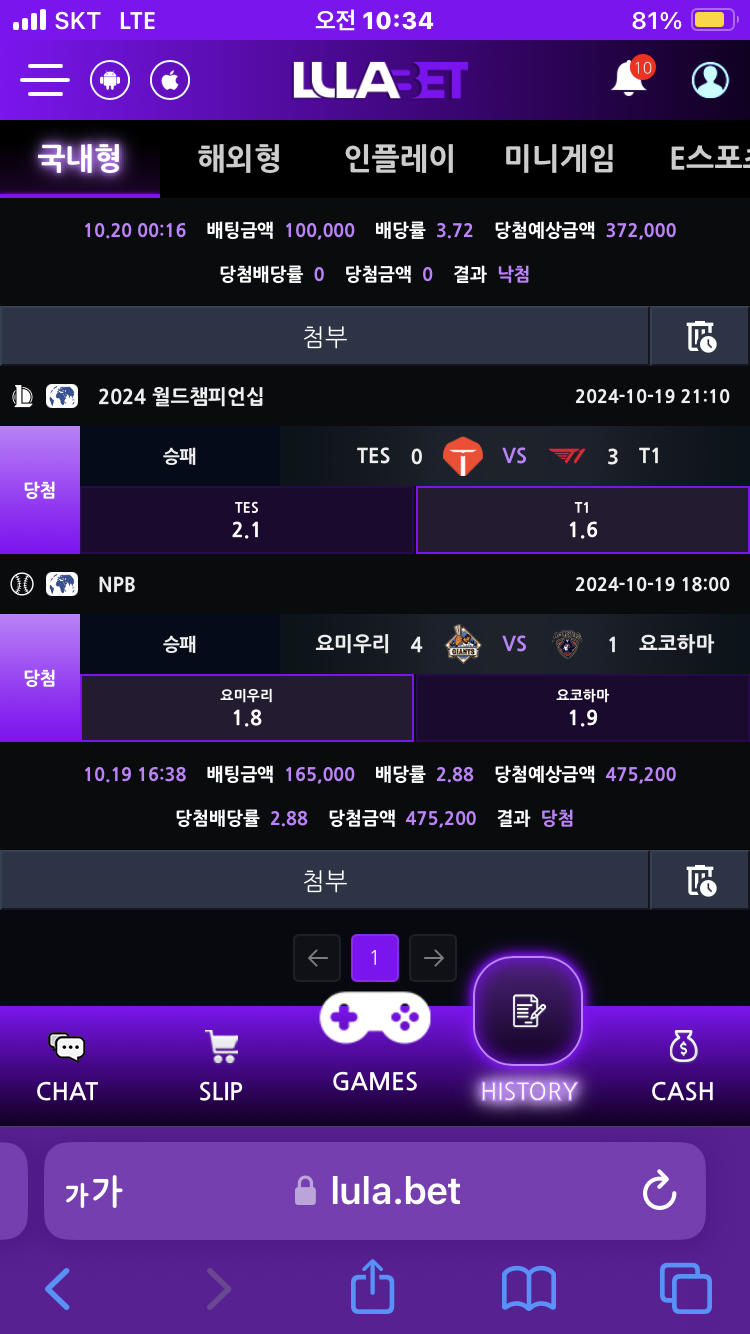Tap the Android download icon
Screen dimensions: 750x1334
pyautogui.click(x=110, y=80)
